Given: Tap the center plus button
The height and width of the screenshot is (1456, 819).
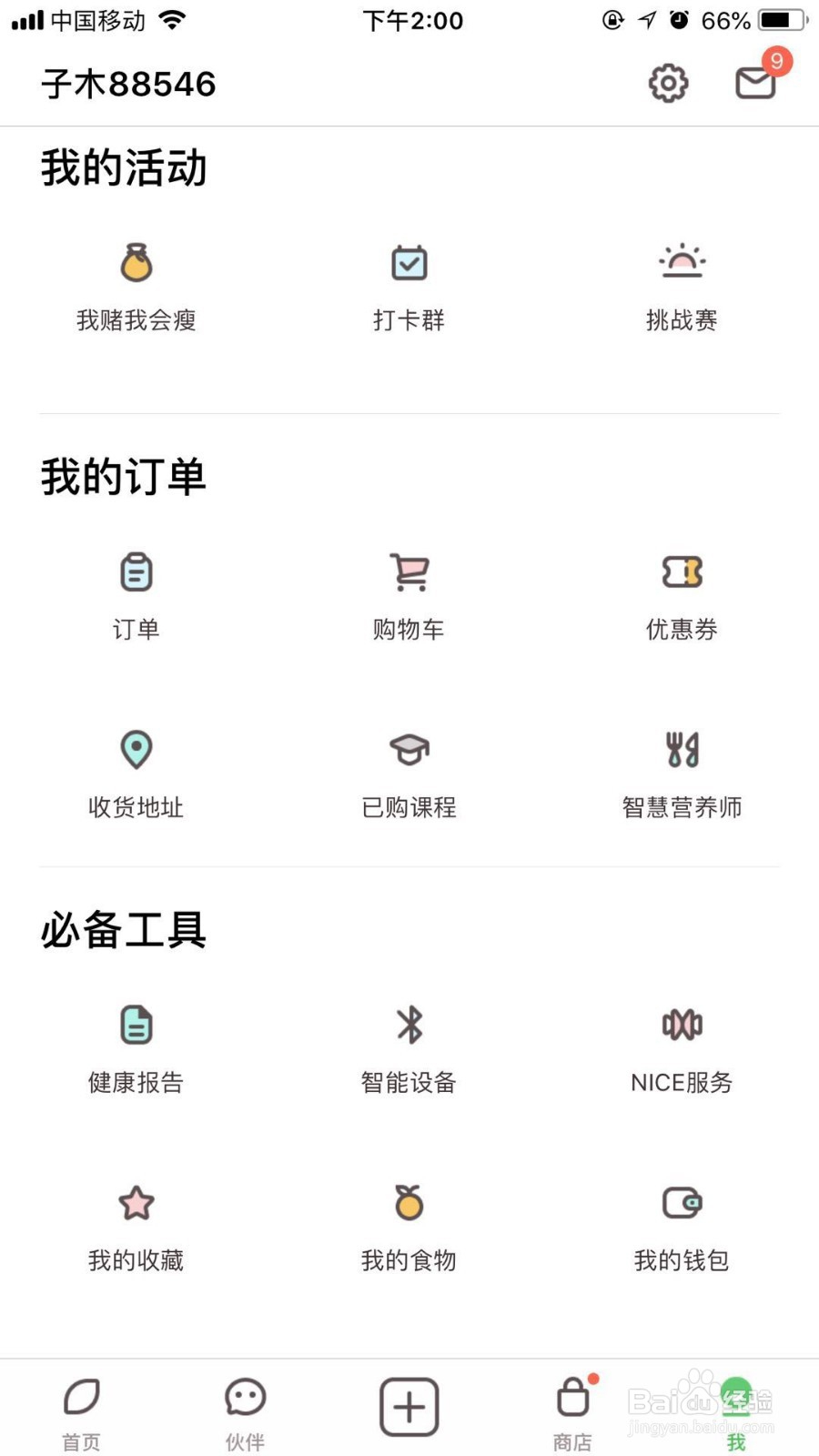Looking at the screenshot, I should (x=408, y=1406).
